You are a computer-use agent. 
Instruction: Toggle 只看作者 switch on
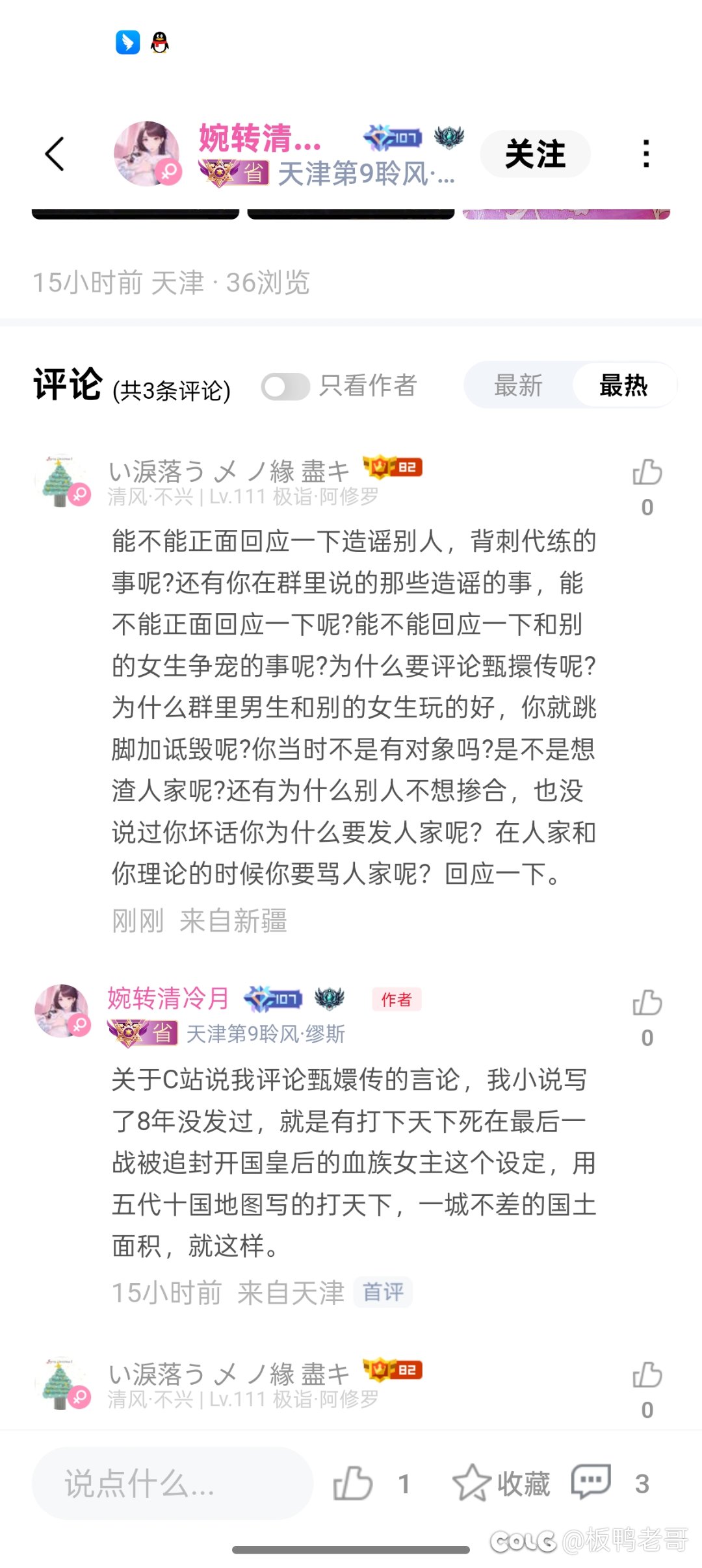pos(285,386)
